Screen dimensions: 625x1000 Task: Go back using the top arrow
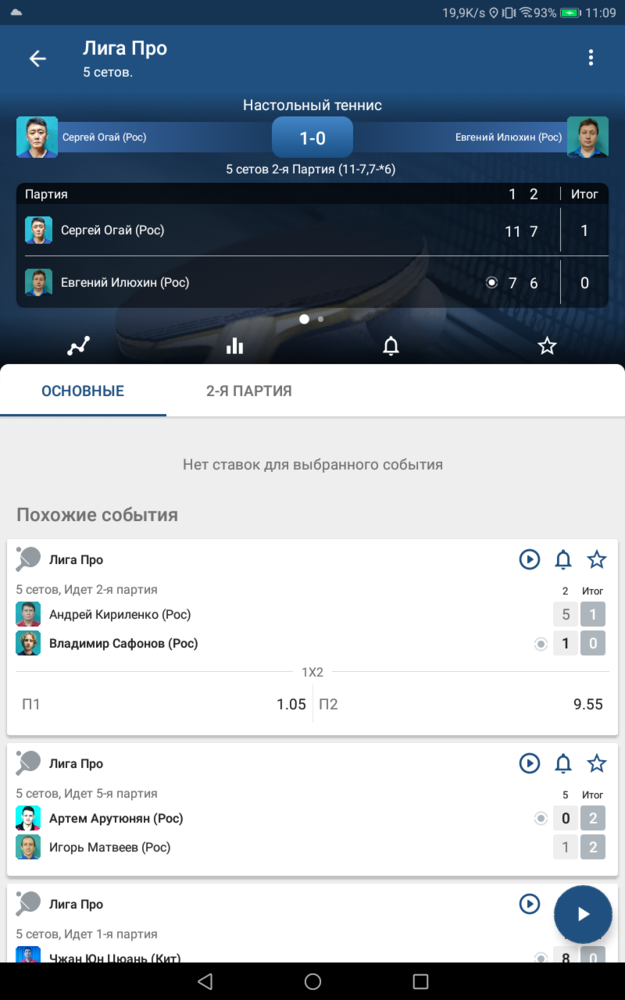click(x=38, y=59)
